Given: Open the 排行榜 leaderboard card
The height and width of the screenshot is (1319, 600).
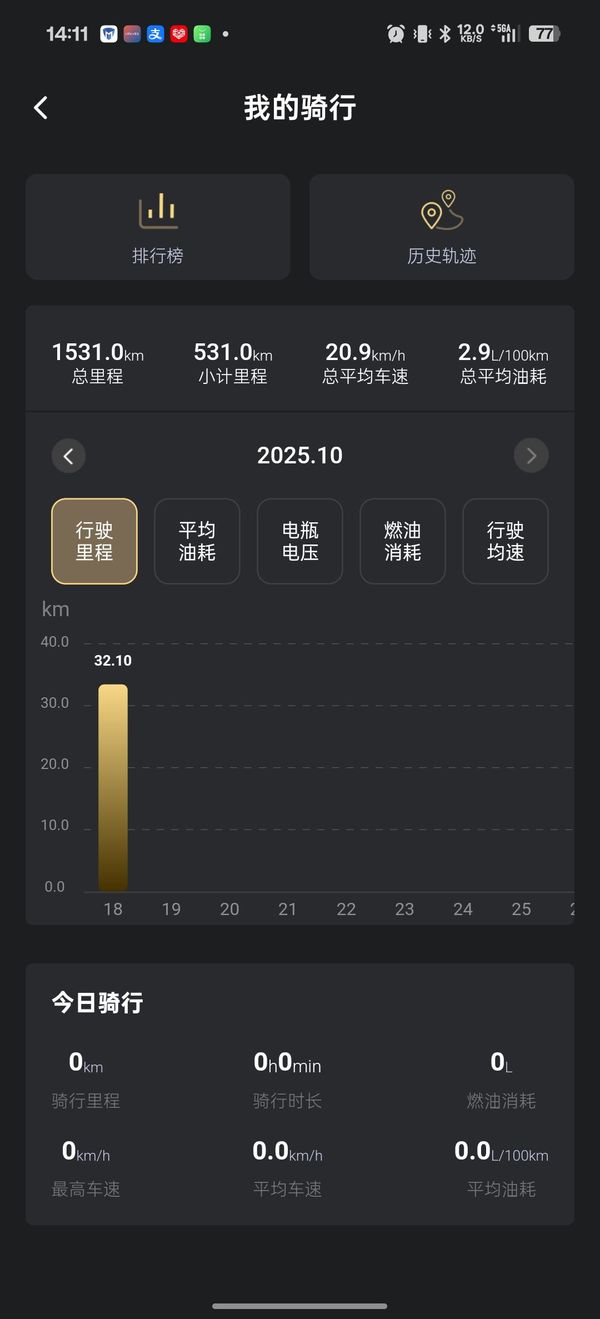Looking at the screenshot, I should (158, 227).
